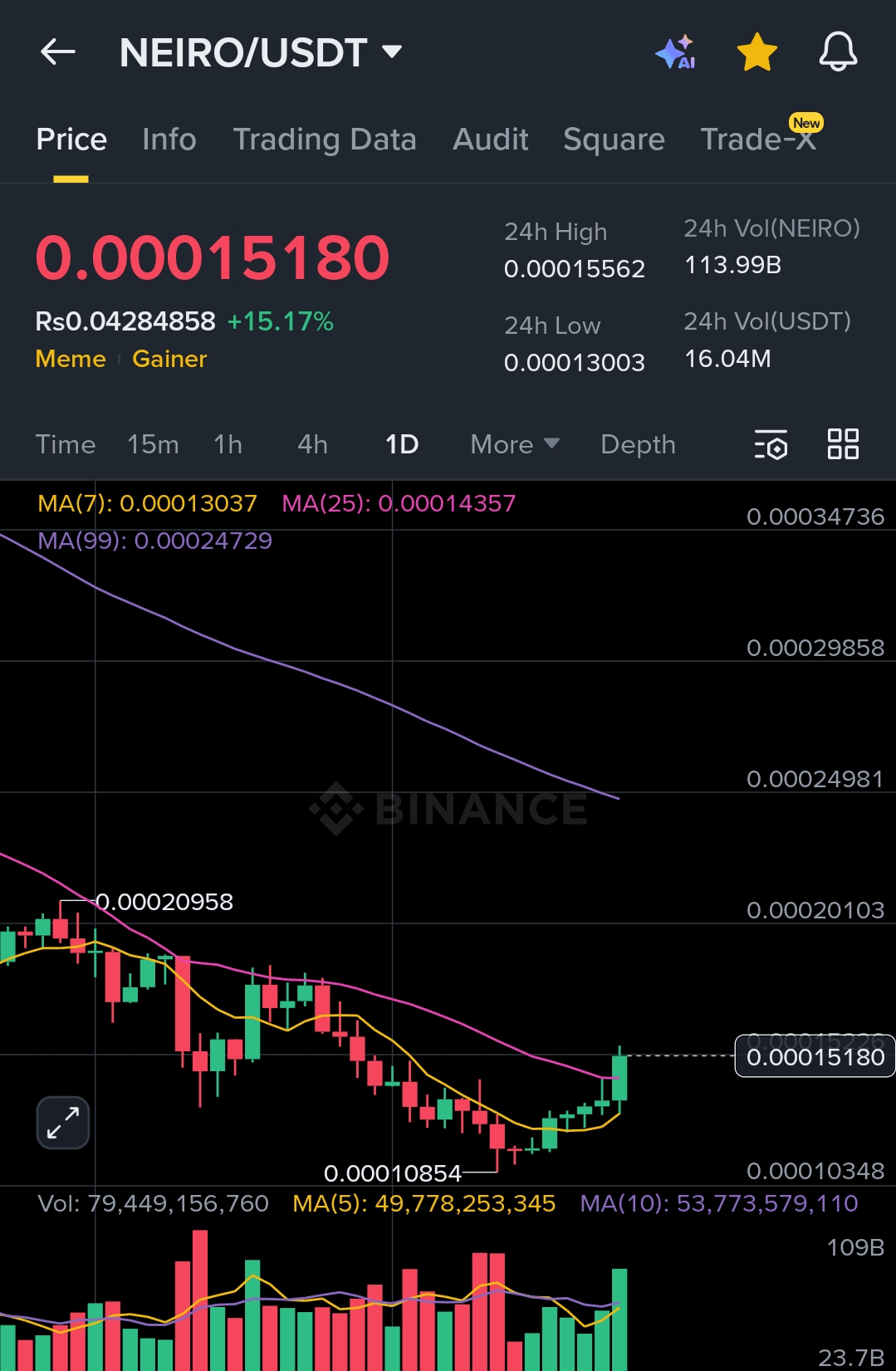Select the Time chart view
The height and width of the screenshot is (1371, 896).
[66, 444]
